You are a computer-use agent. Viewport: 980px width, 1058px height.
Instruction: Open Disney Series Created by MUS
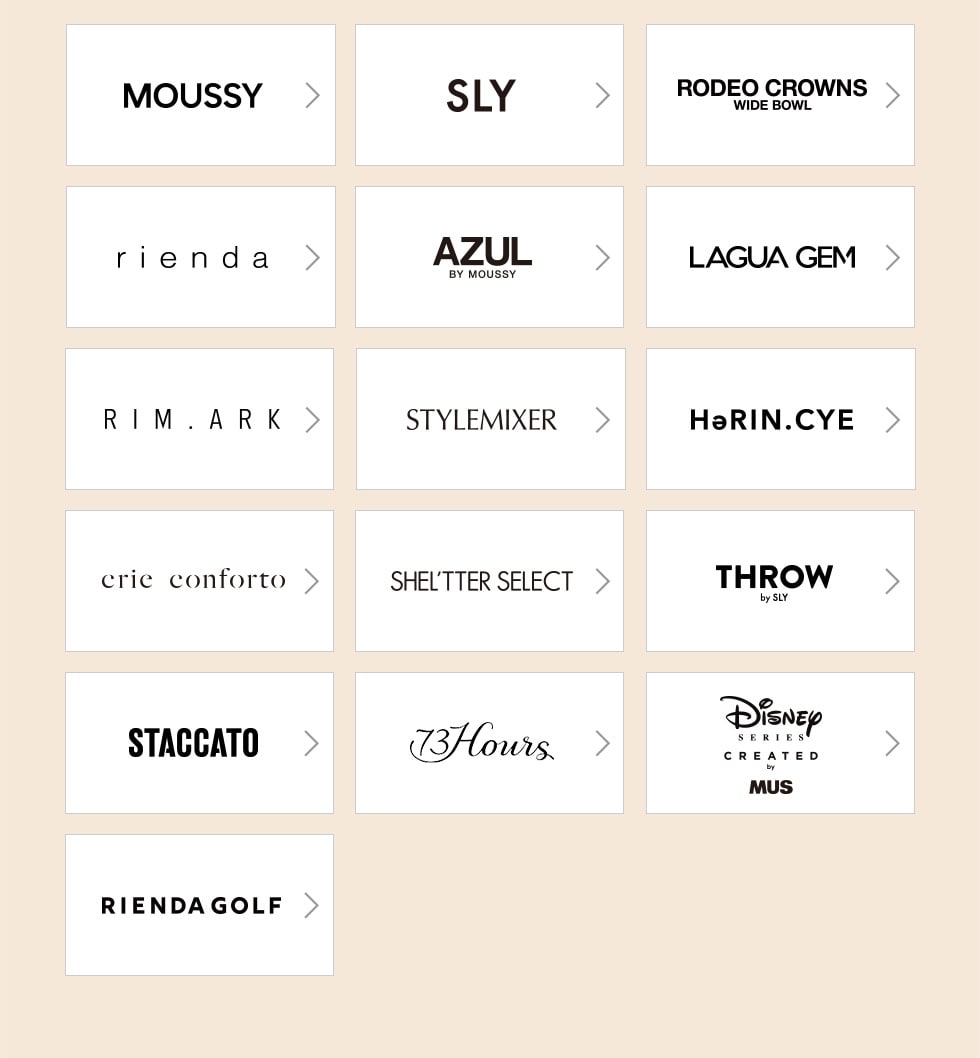point(780,743)
